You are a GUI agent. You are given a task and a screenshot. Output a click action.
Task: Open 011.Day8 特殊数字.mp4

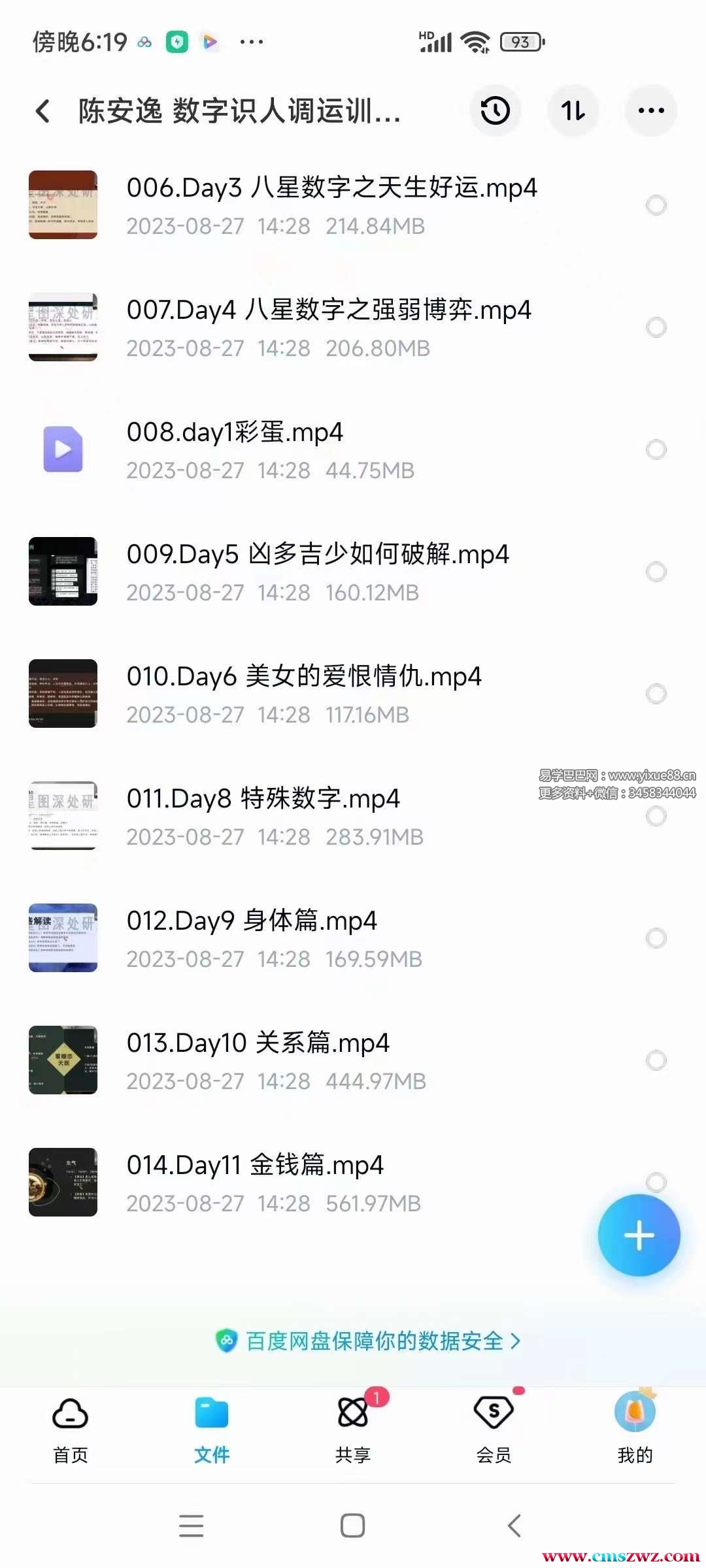(263, 816)
